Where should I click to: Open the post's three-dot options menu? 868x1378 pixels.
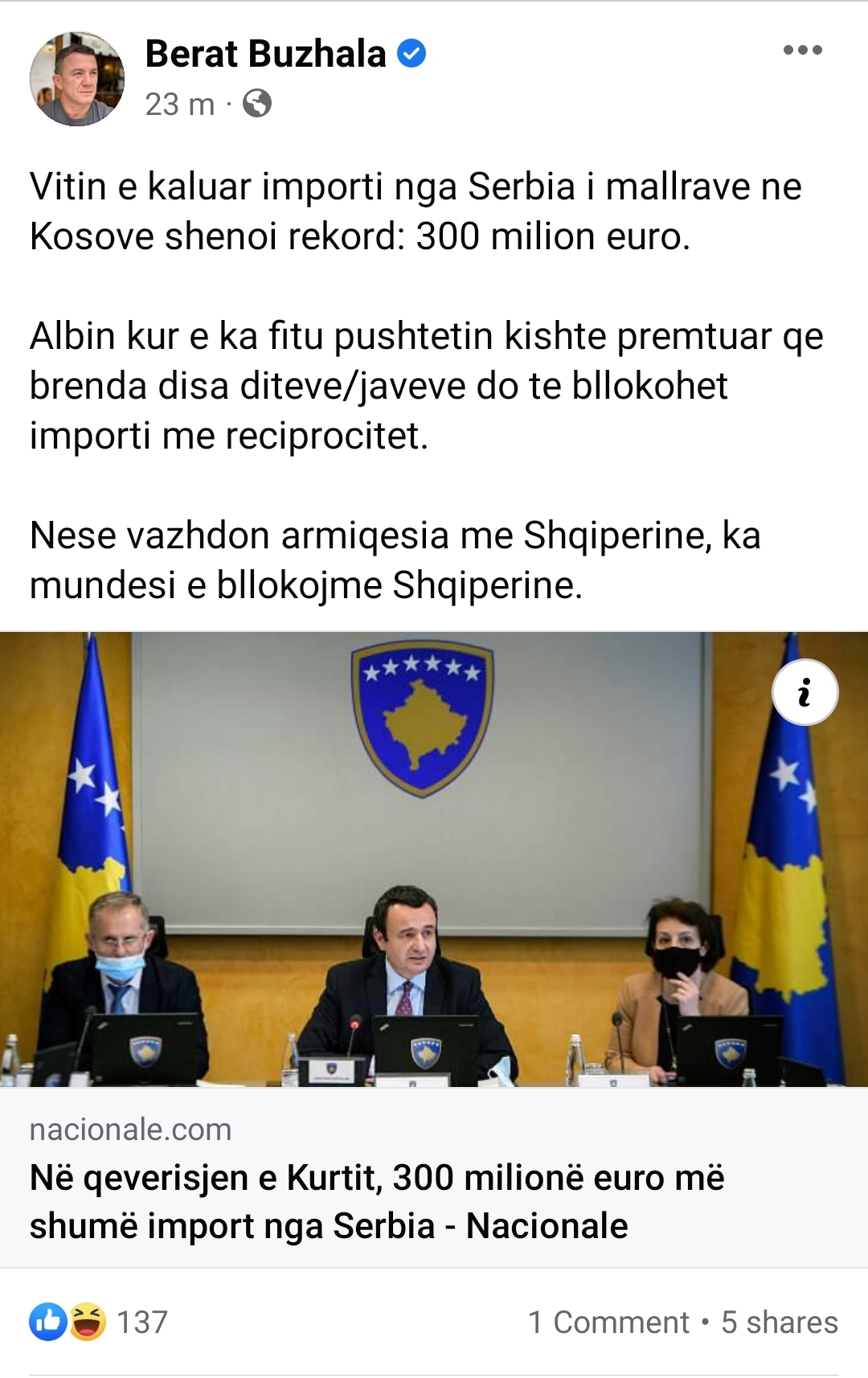click(802, 50)
